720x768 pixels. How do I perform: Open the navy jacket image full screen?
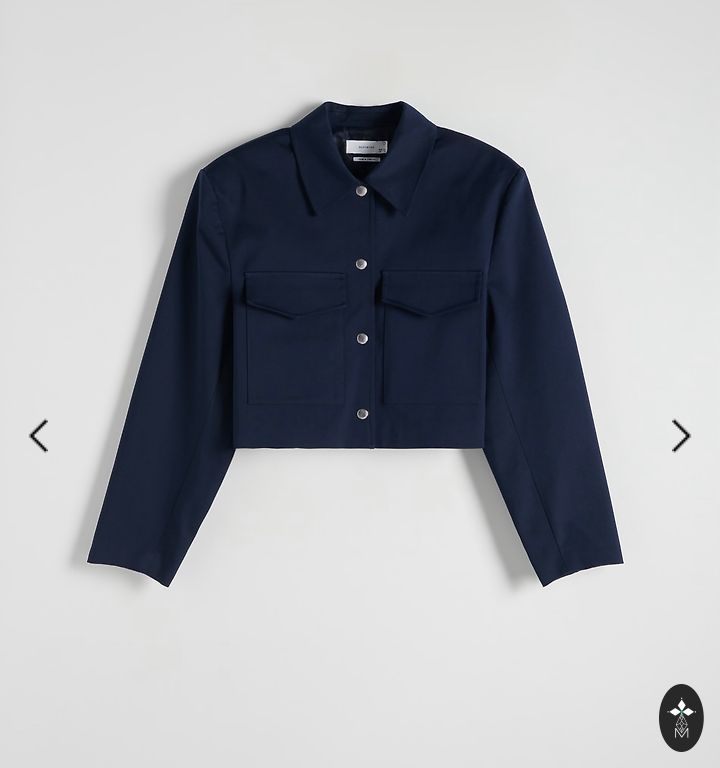pos(360,340)
